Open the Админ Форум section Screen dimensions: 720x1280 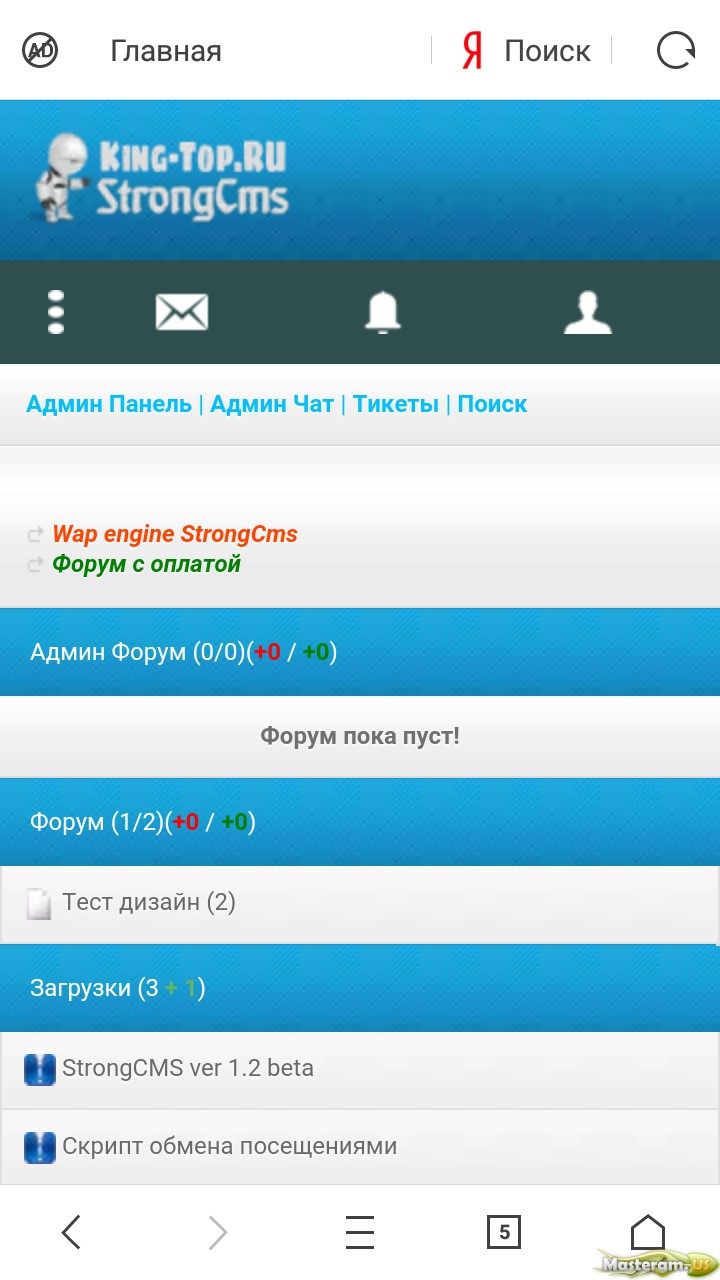pyautogui.click(x=360, y=652)
